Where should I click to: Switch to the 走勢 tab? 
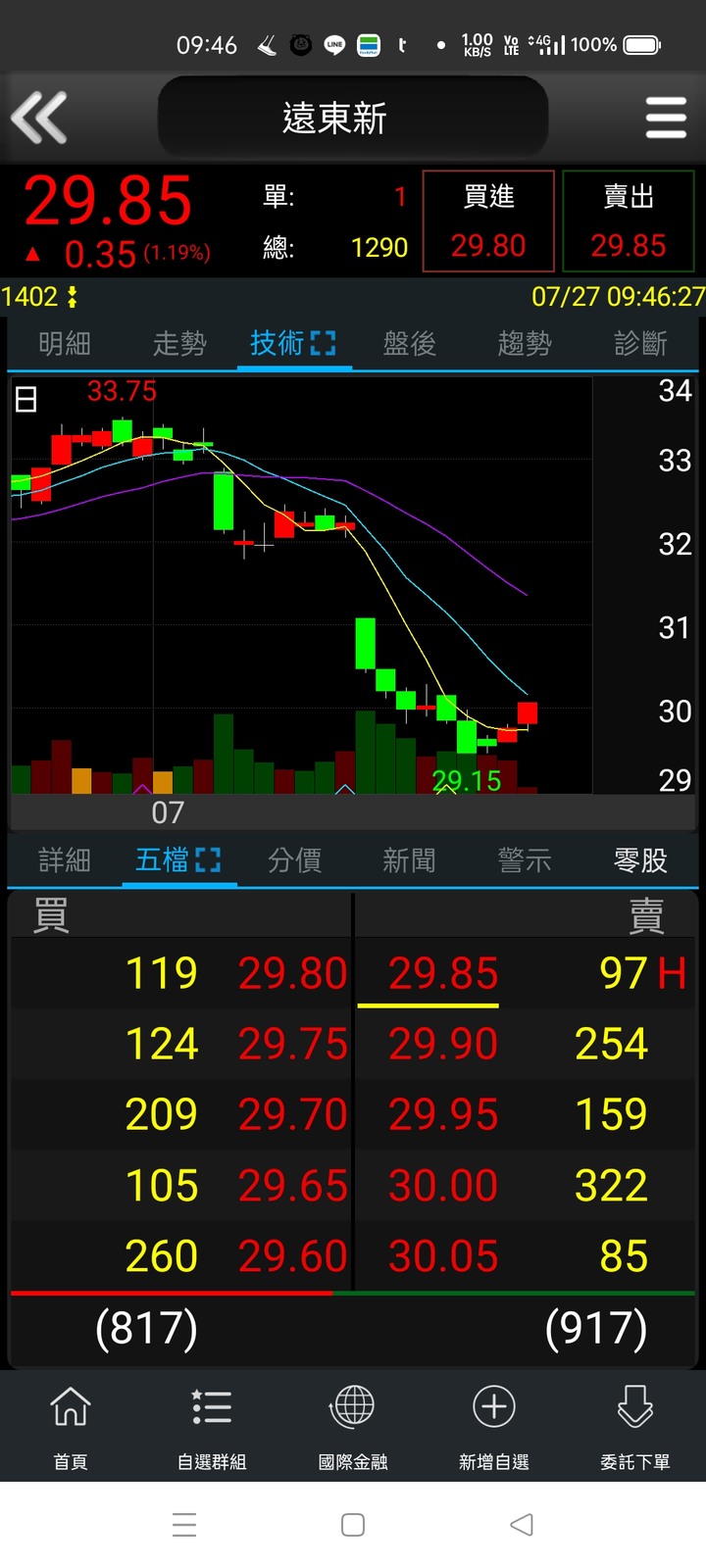(179, 344)
